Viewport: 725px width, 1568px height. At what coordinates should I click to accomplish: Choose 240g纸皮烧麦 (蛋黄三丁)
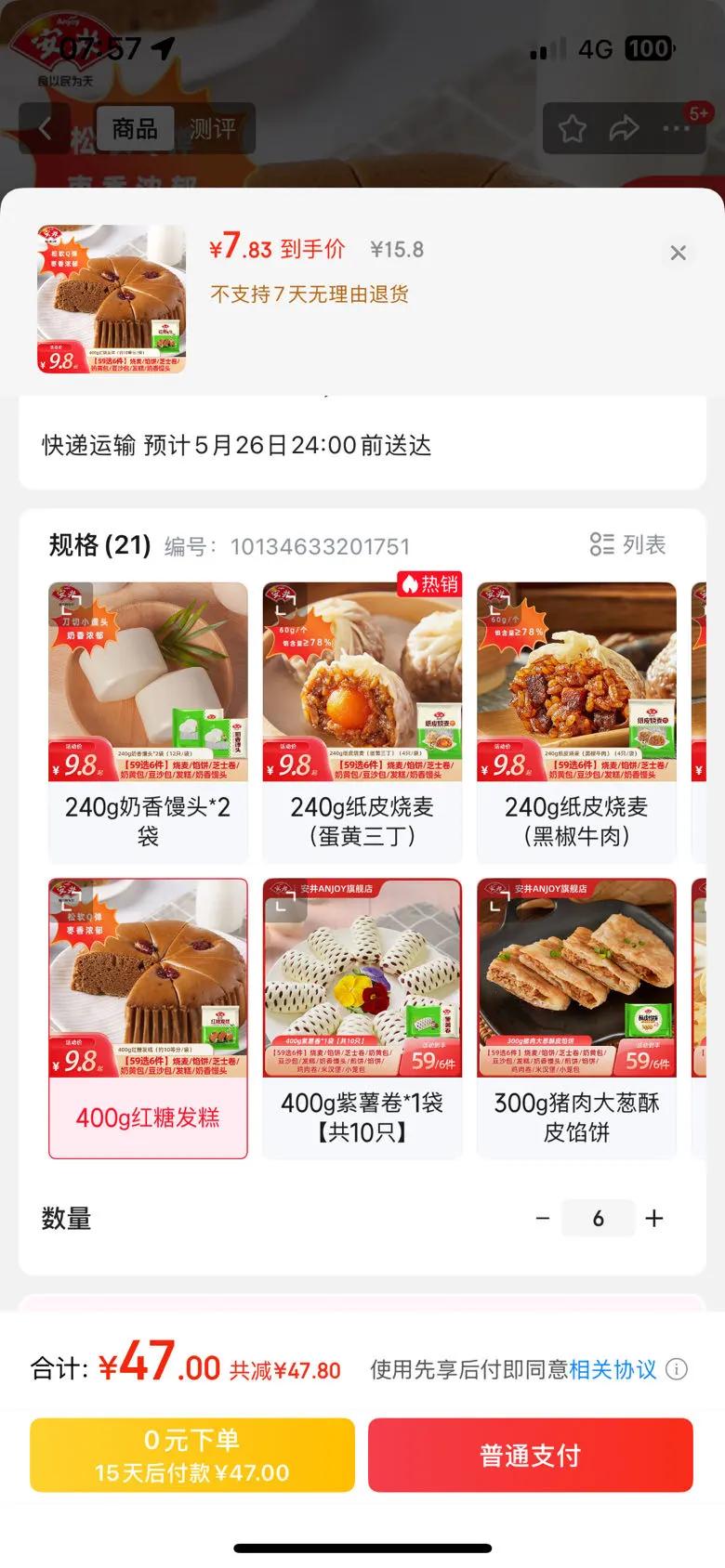(362, 722)
